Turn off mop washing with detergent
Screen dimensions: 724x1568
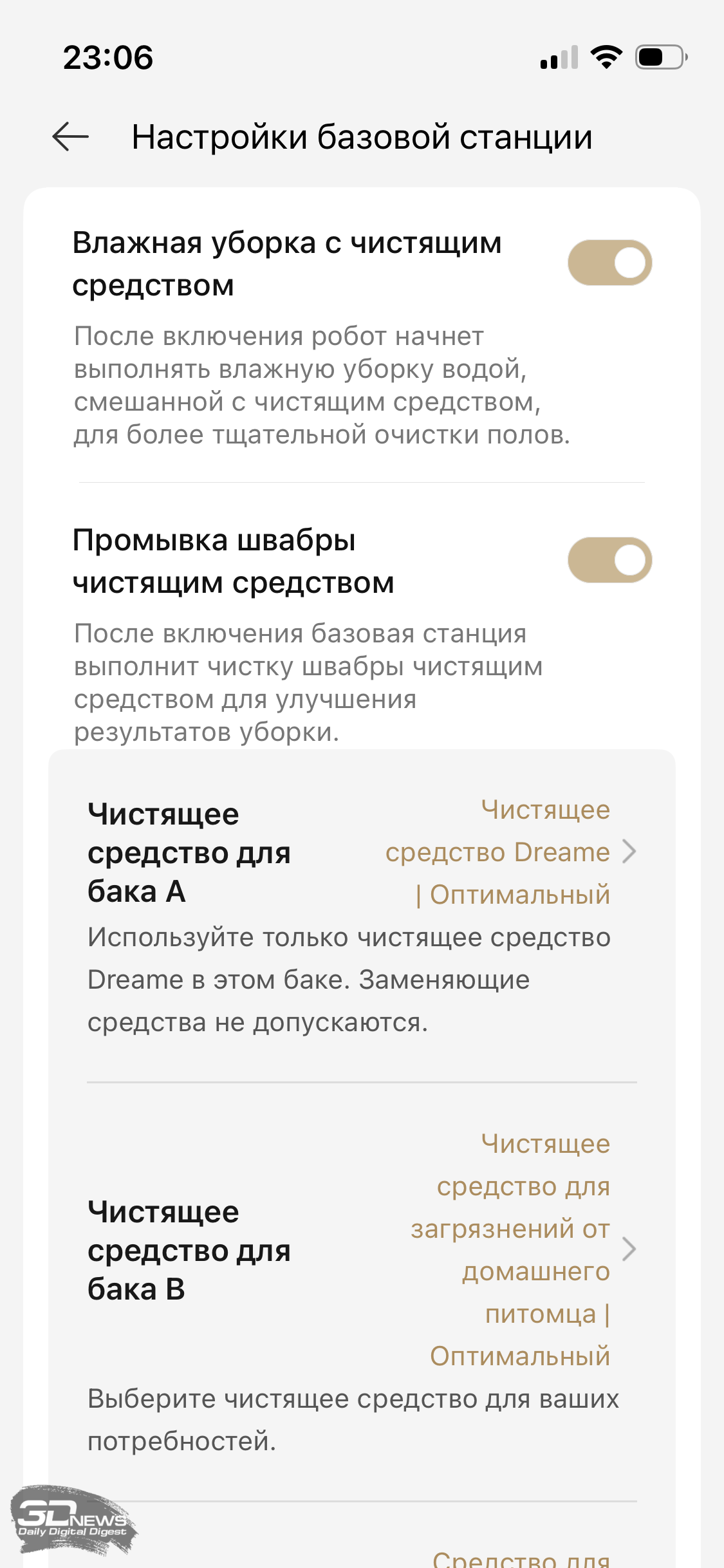[609, 560]
